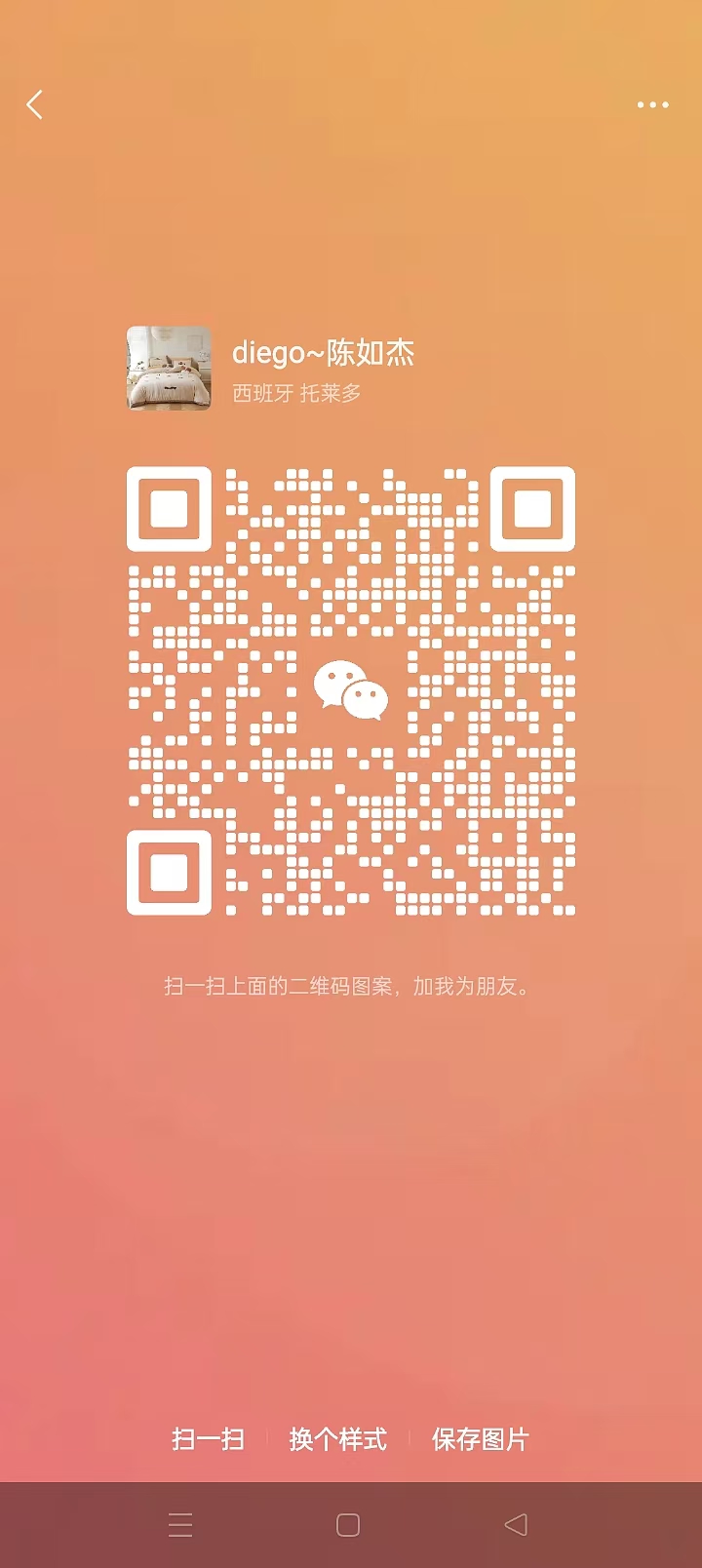Tap 扫一扫 to scan a code
This screenshot has height=1568, width=702.
208,1439
